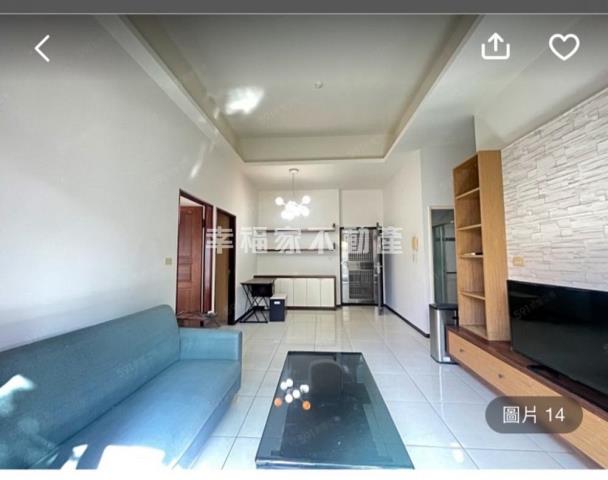The width and height of the screenshot is (608, 480).
Task: Save listing with the heart icon
Action: pyautogui.click(x=564, y=47)
